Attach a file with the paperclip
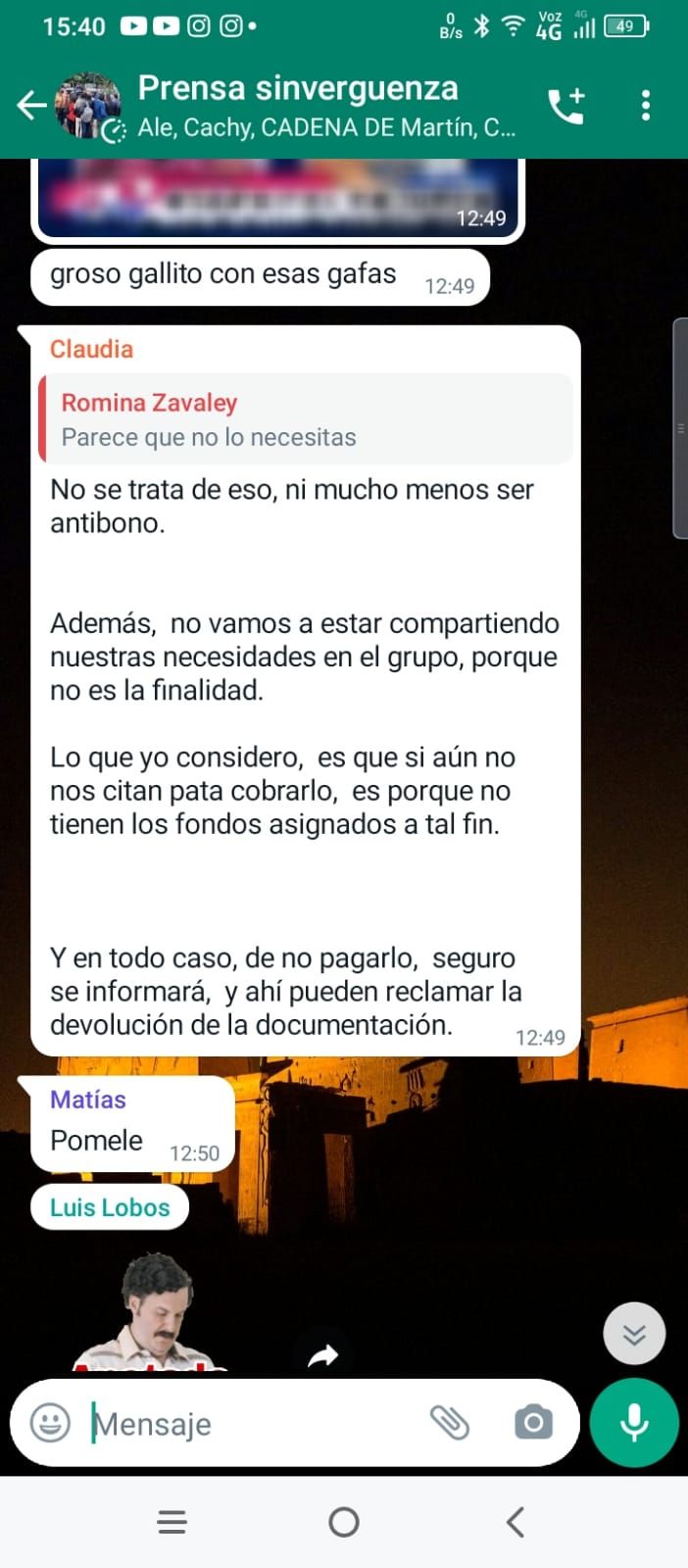This screenshot has width=688, height=1568. (450, 1422)
